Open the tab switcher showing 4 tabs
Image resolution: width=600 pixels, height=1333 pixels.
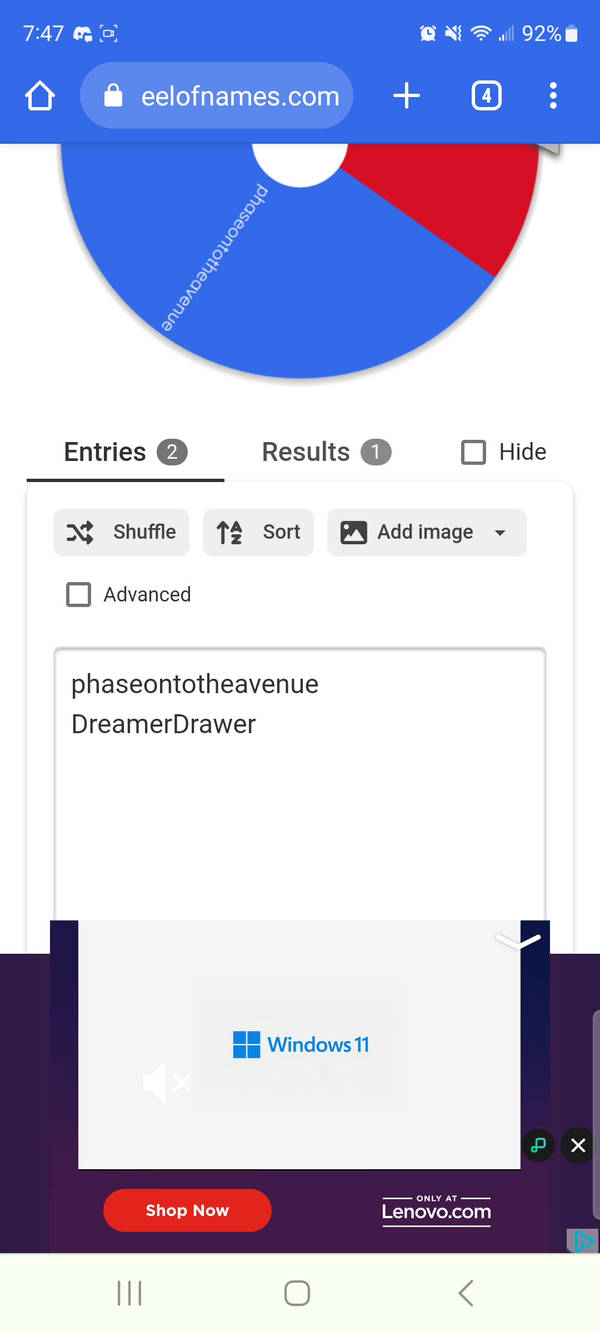pos(486,96)
